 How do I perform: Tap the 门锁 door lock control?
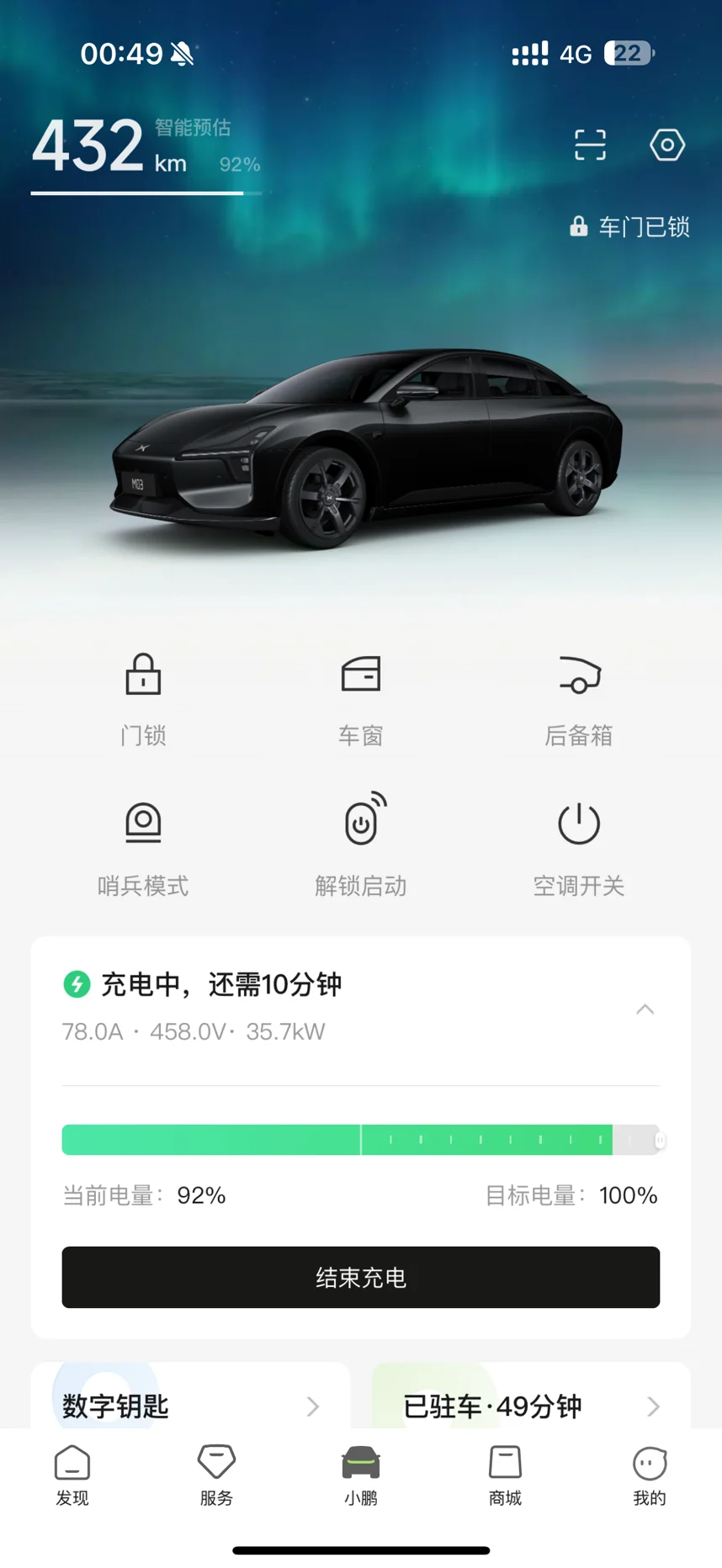(143, 697)
